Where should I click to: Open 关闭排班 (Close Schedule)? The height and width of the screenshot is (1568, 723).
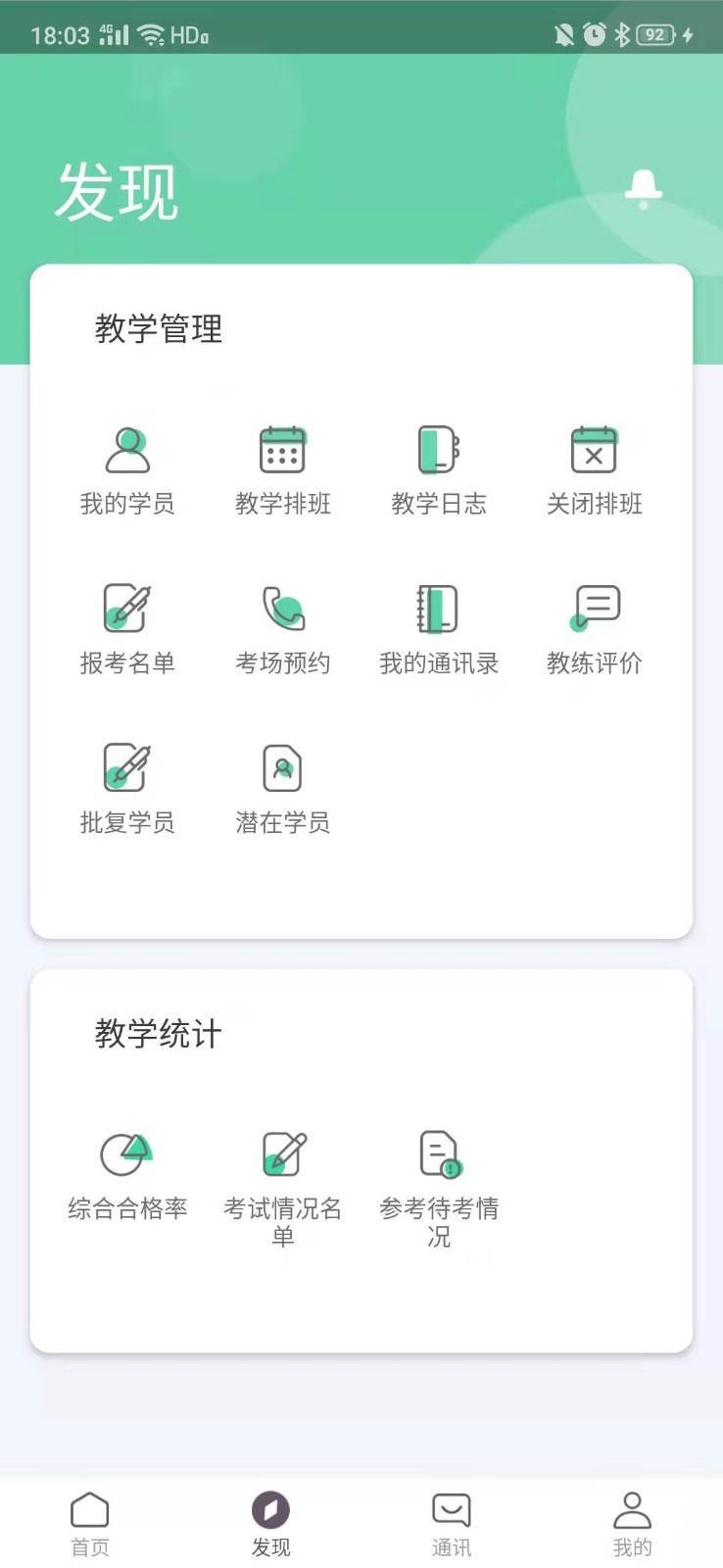coord(594,468)
